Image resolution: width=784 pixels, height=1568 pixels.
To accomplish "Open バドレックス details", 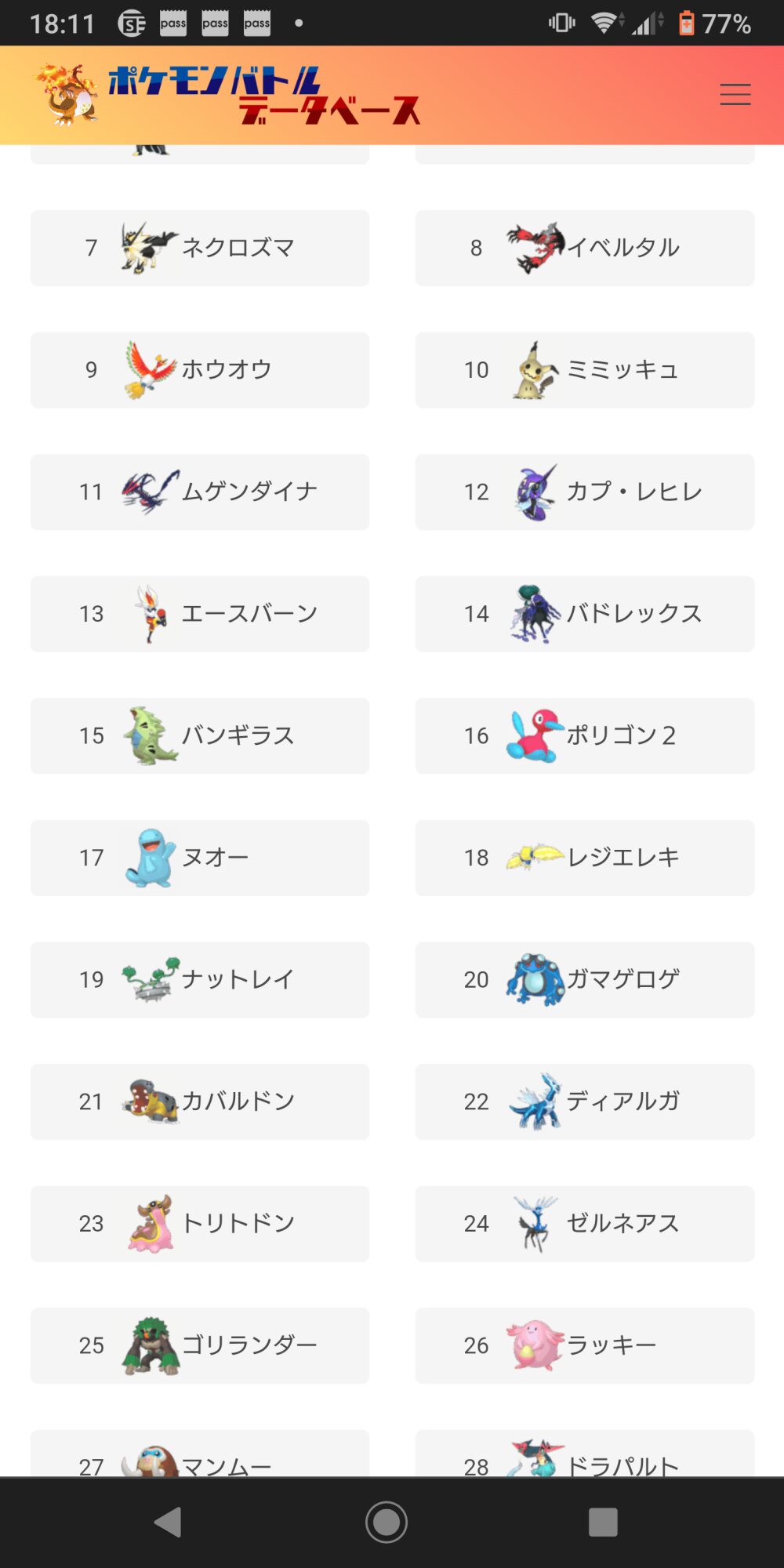I will tap(584, 614).
